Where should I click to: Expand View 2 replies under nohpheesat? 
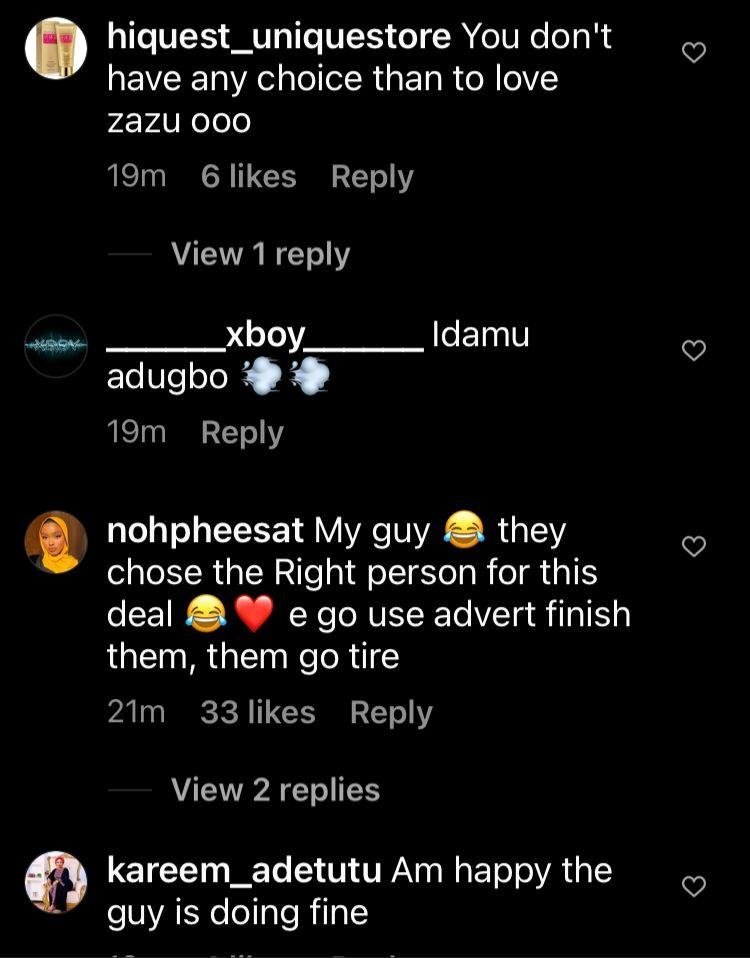275,790
